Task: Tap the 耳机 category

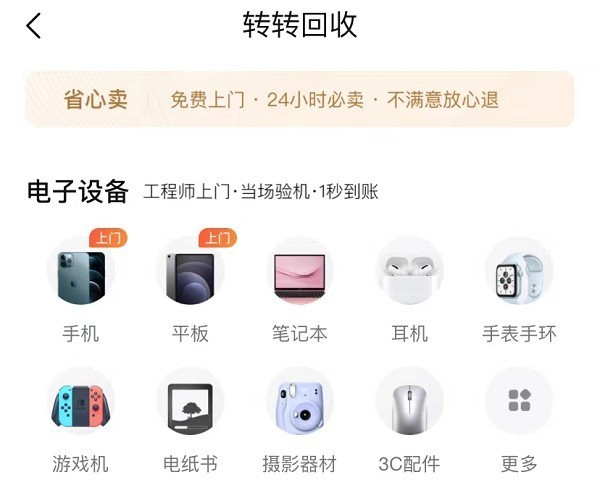Action: [409, 272]
